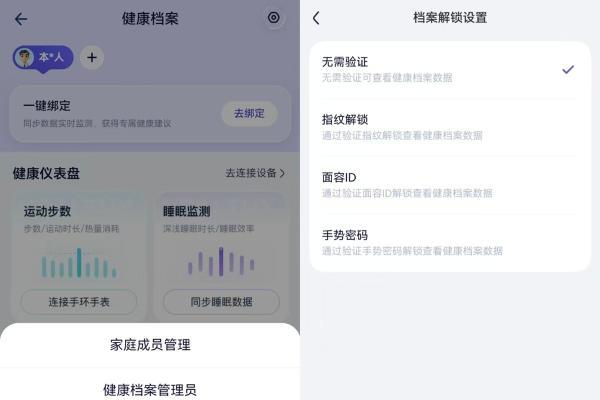Choose 指纹解锁 as unlock method

click(449, 127)
